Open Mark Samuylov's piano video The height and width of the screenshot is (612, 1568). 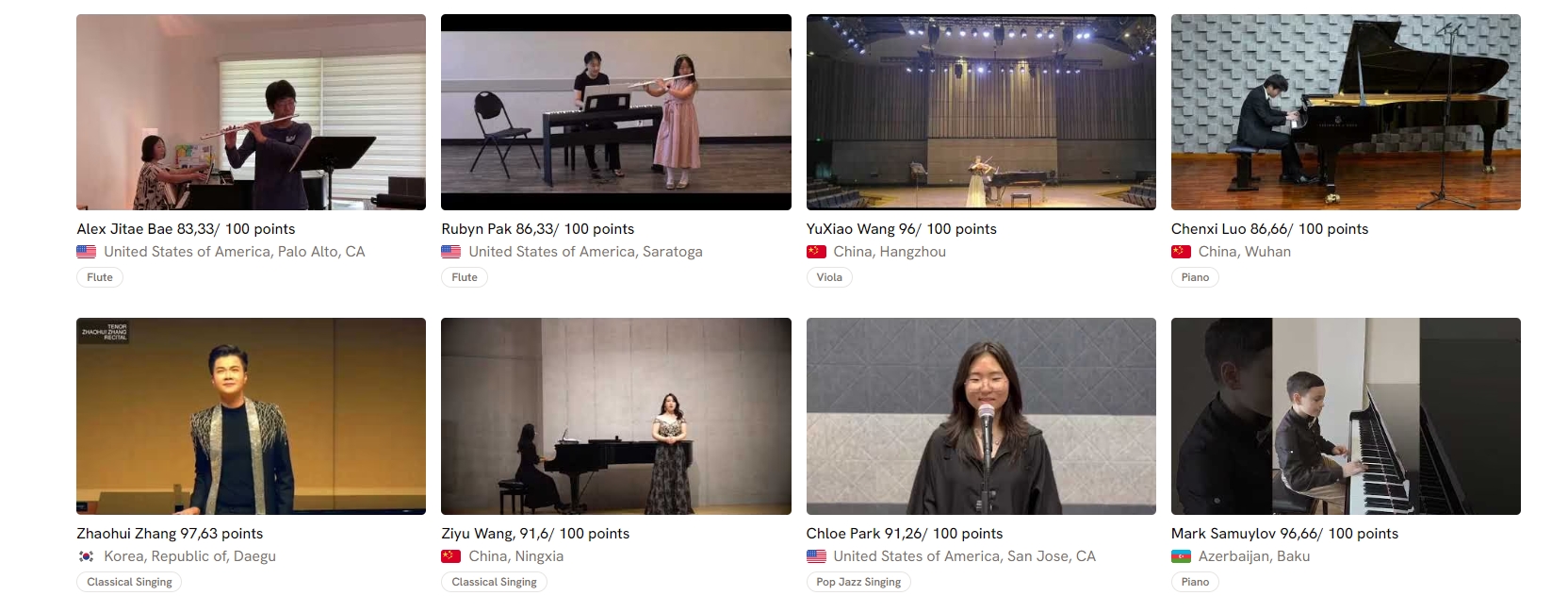pyautogui.click(x=1346, y=416)
